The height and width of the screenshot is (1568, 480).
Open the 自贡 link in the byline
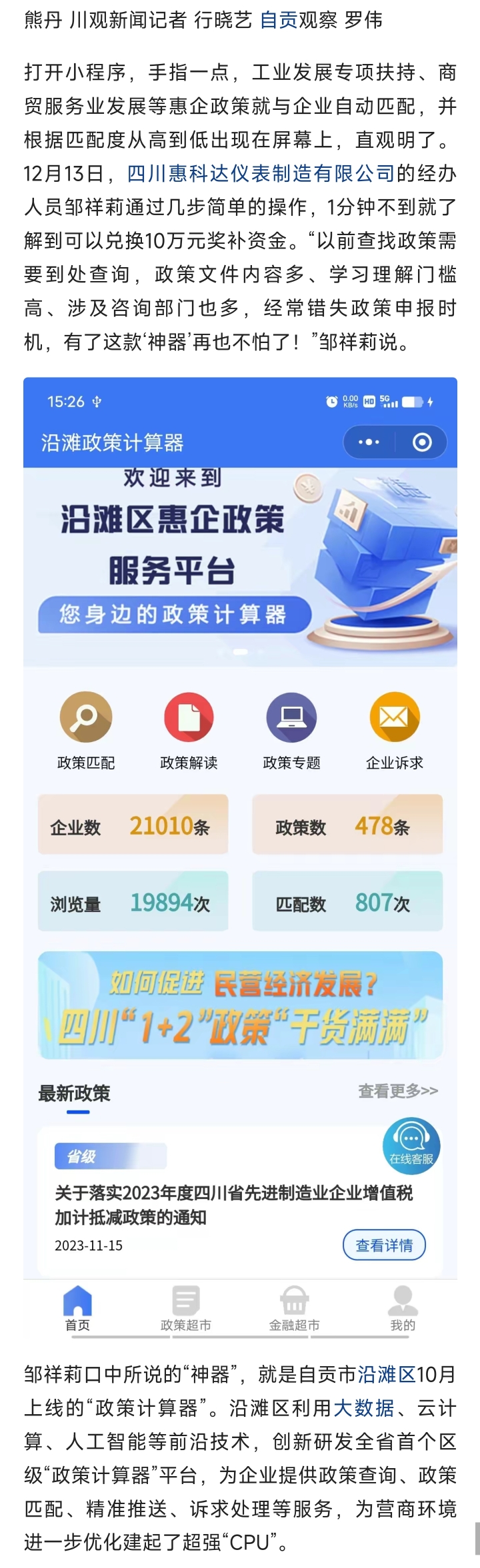coord(278,20)
